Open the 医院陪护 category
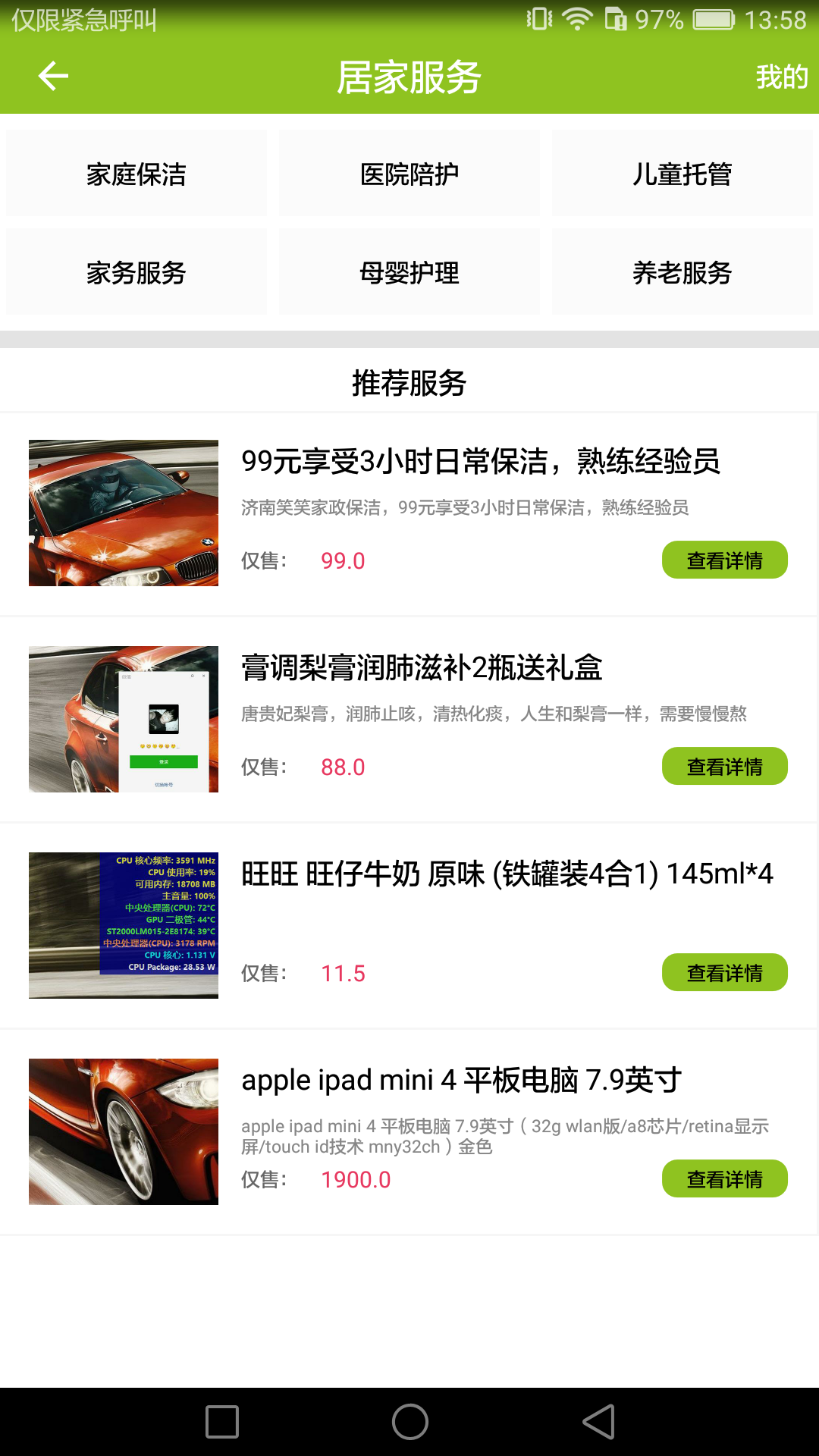The height and width of the screenshot is (1456, 819). [409, 174]
